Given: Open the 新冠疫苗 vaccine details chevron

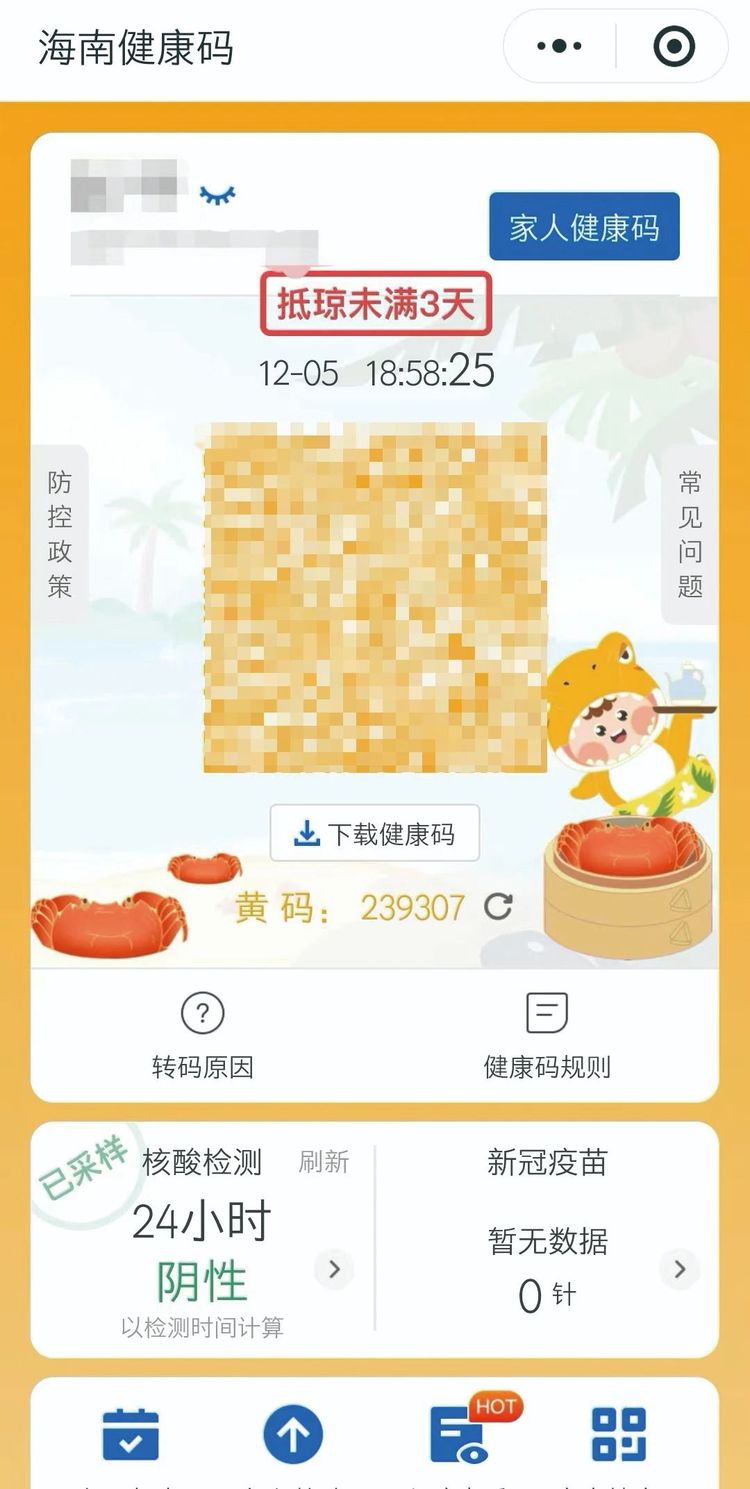Looking at the screenshot, I should [x=680, y=1269].
